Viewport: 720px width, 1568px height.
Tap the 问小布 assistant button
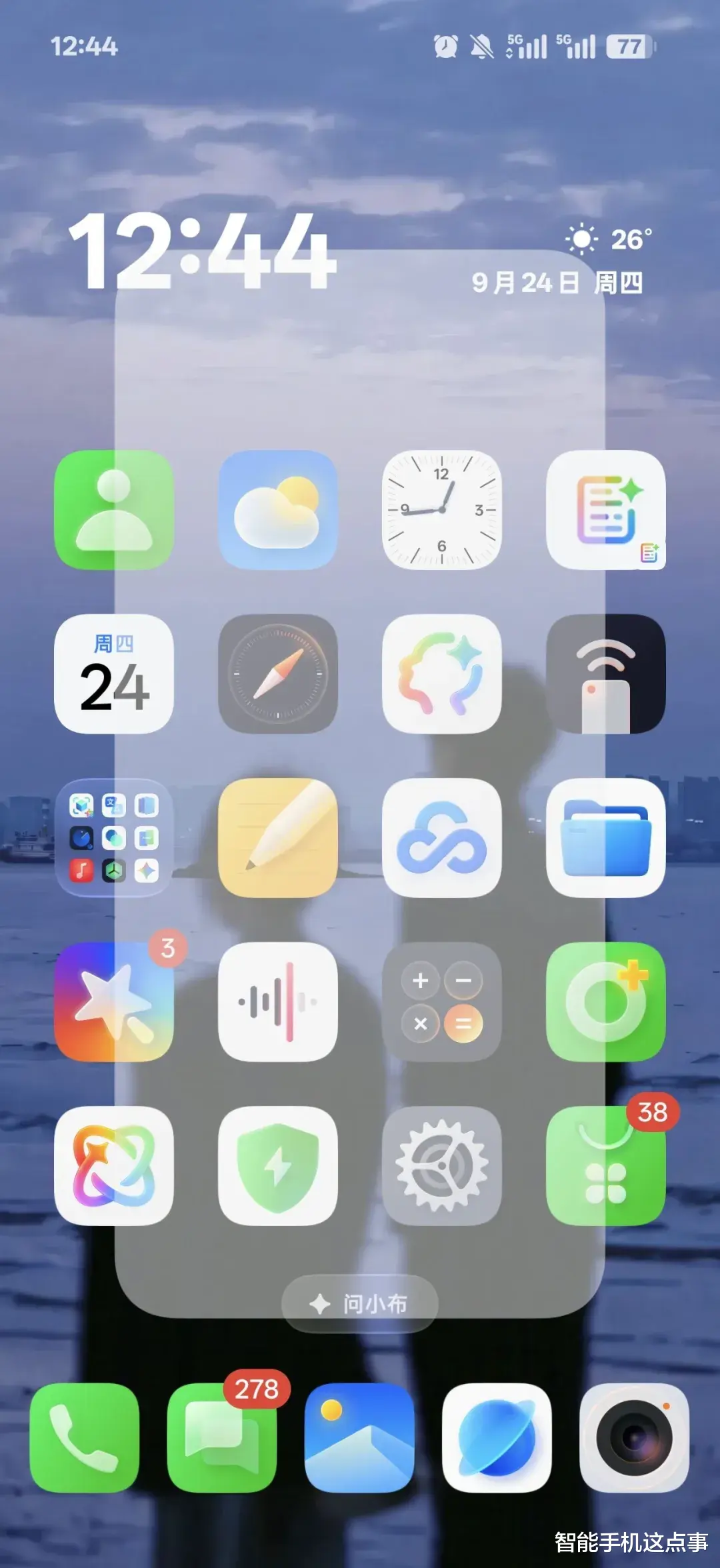click(360, 1303)
